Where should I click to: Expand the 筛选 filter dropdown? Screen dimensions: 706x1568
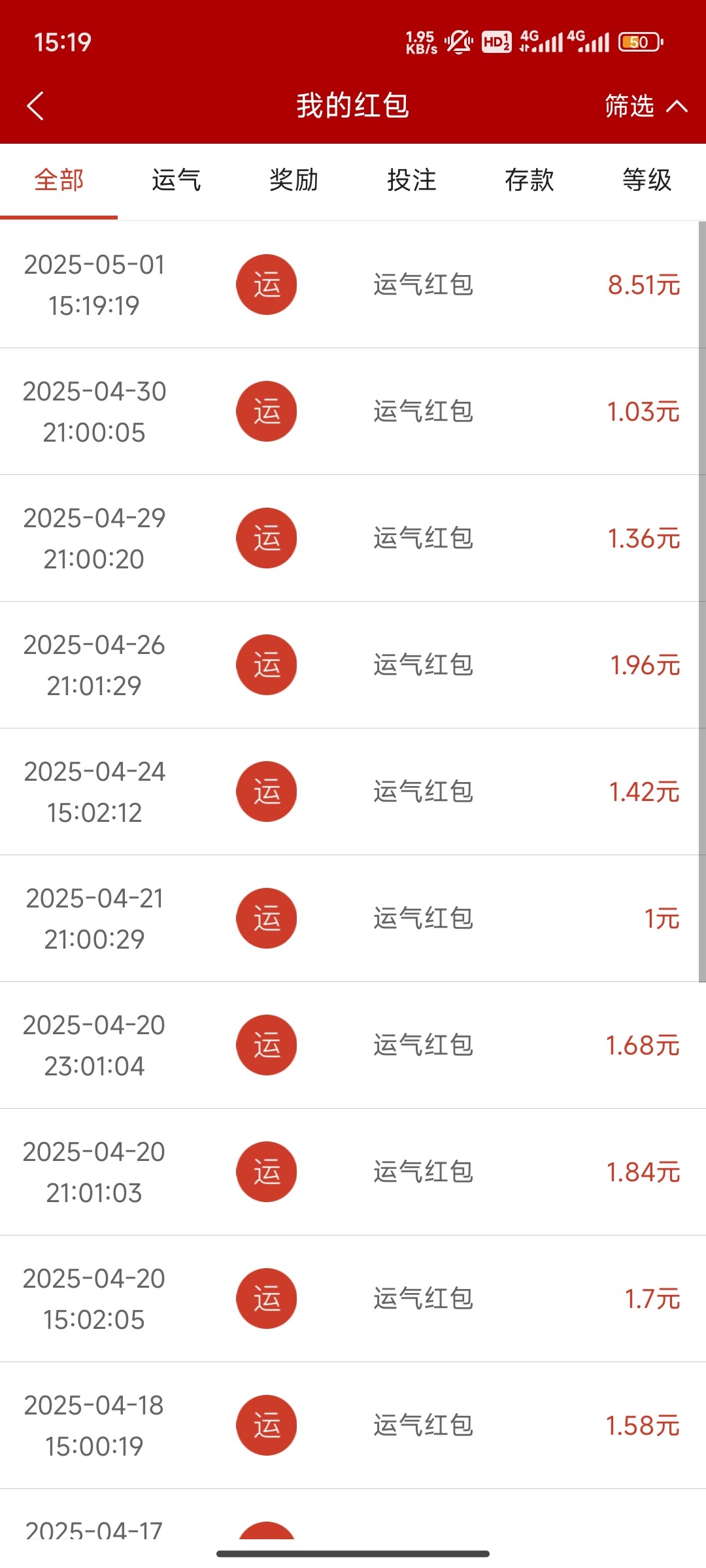point(645,106)
